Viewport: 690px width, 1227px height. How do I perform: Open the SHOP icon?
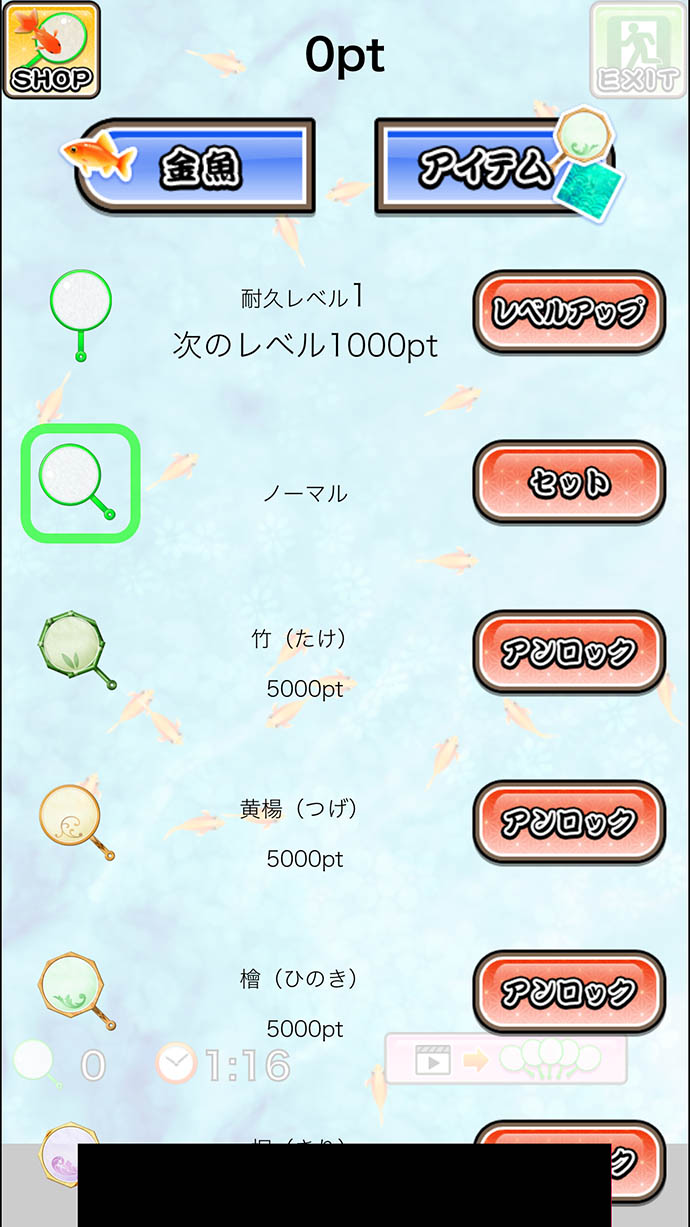[x=52, y=50]
